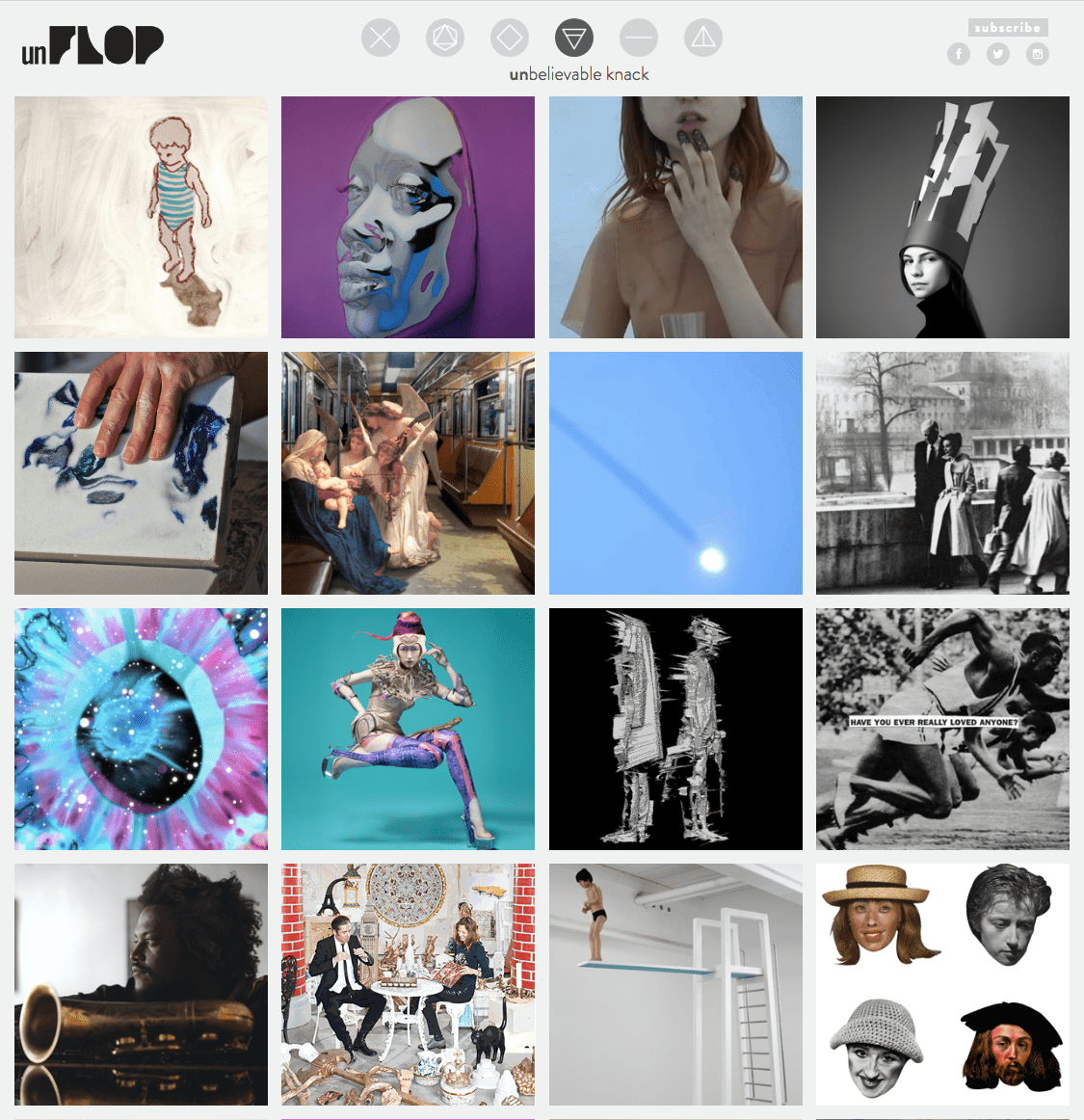The height and width of the screenshot is (1120, 1084).
Task: Open the woman in tall paper hat tile
Action: [942, 217]
